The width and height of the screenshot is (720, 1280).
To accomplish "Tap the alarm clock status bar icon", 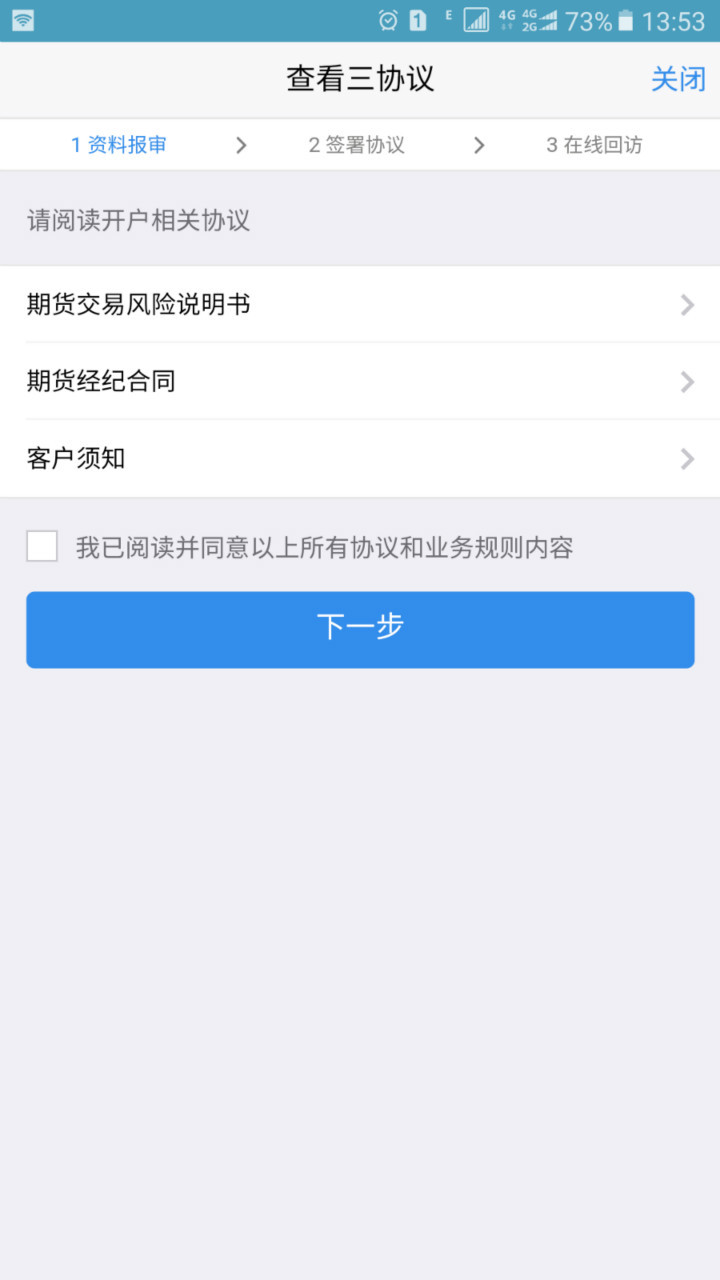I will pyautogui.click(x=388, y=20).
